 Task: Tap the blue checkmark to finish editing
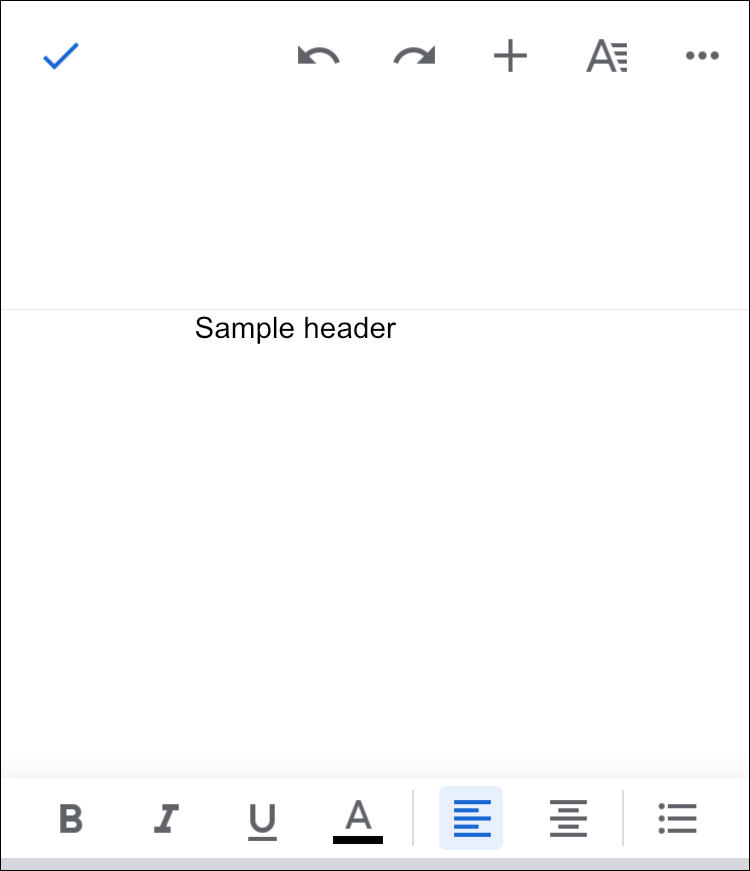(x=61, y=56)
